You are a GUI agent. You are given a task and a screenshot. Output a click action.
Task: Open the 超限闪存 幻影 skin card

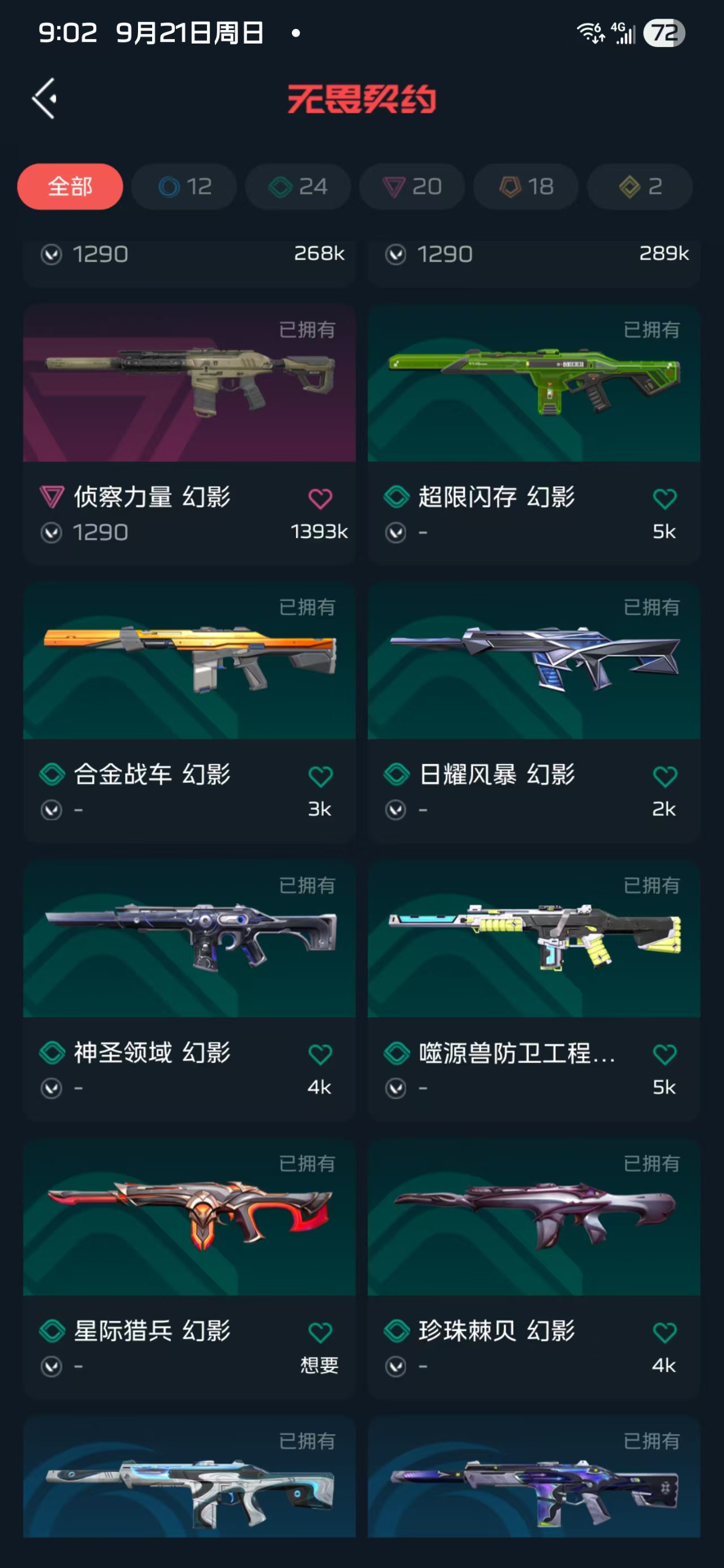pos(533,383)
